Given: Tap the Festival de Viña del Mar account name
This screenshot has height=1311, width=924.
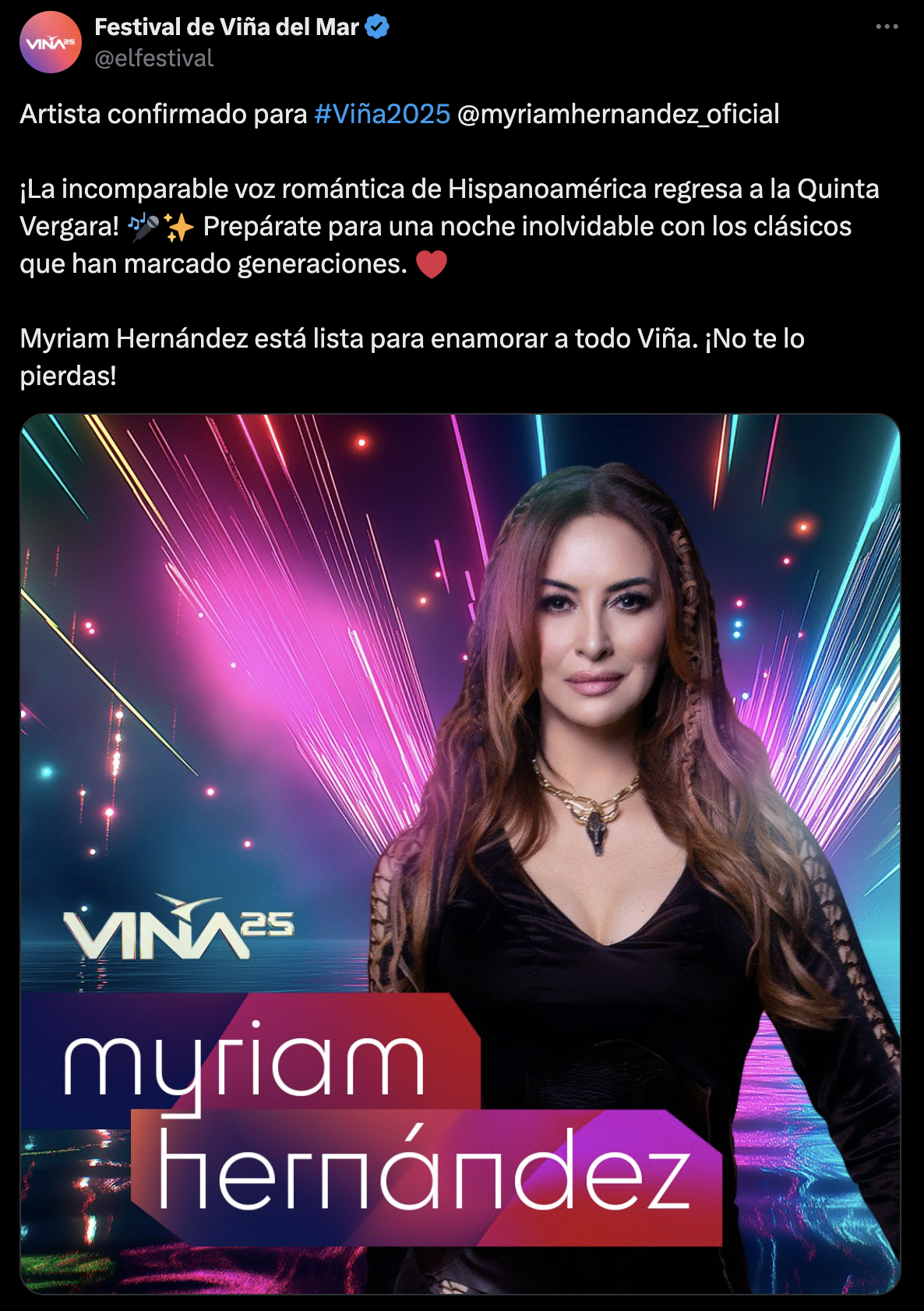Looking at the screenshot, I should tap(226, 27).
